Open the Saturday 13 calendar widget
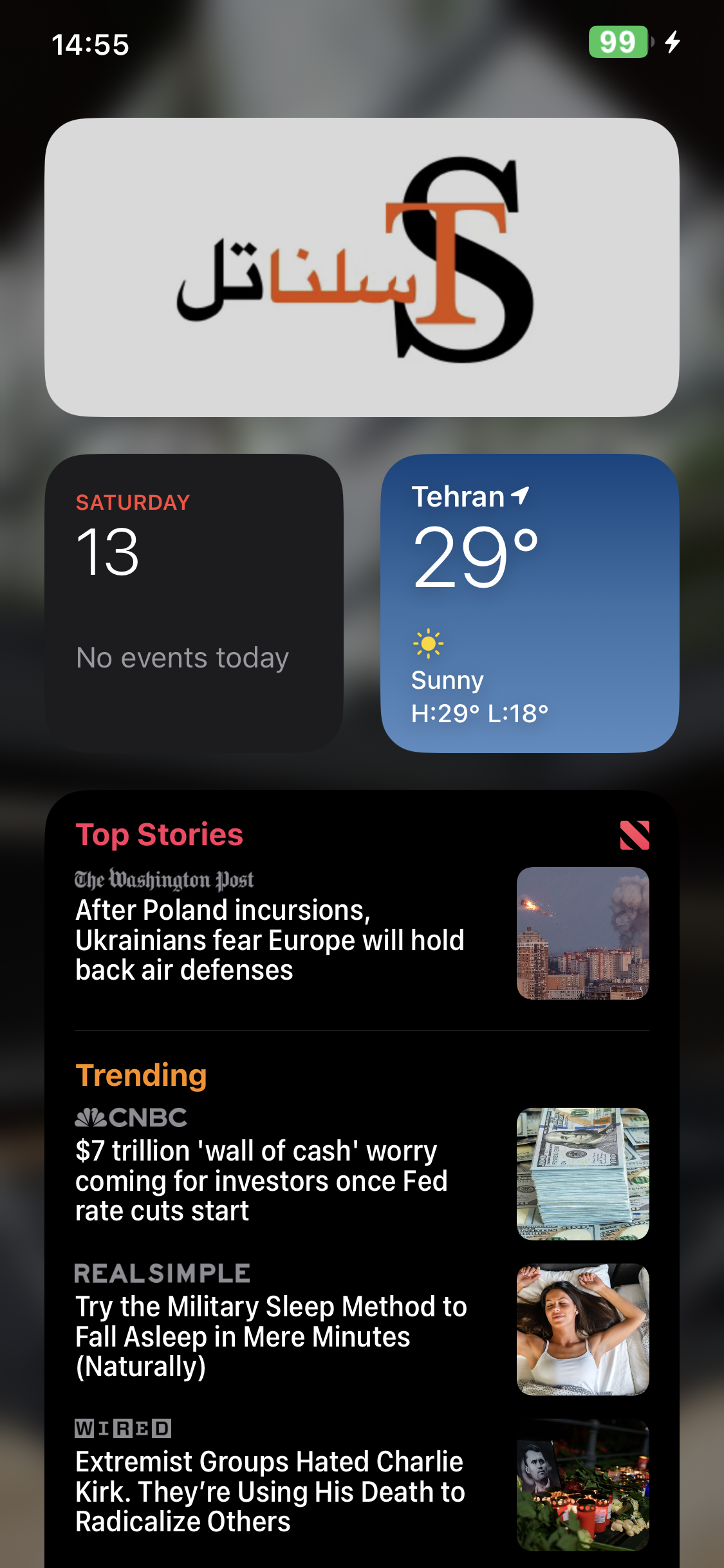724x1568 pixels. click(x=194, y=603)
